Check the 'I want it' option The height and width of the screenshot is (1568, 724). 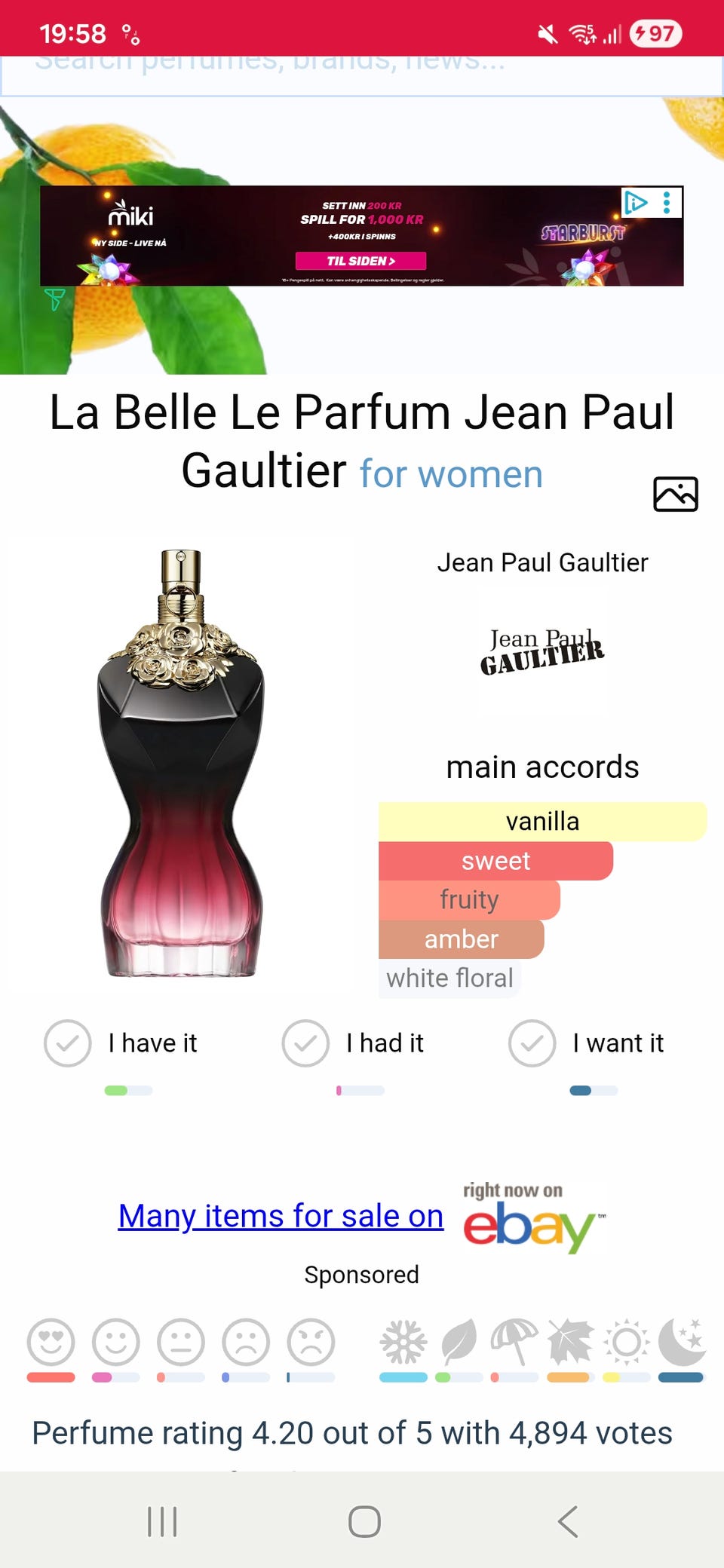pos(532,1043)
